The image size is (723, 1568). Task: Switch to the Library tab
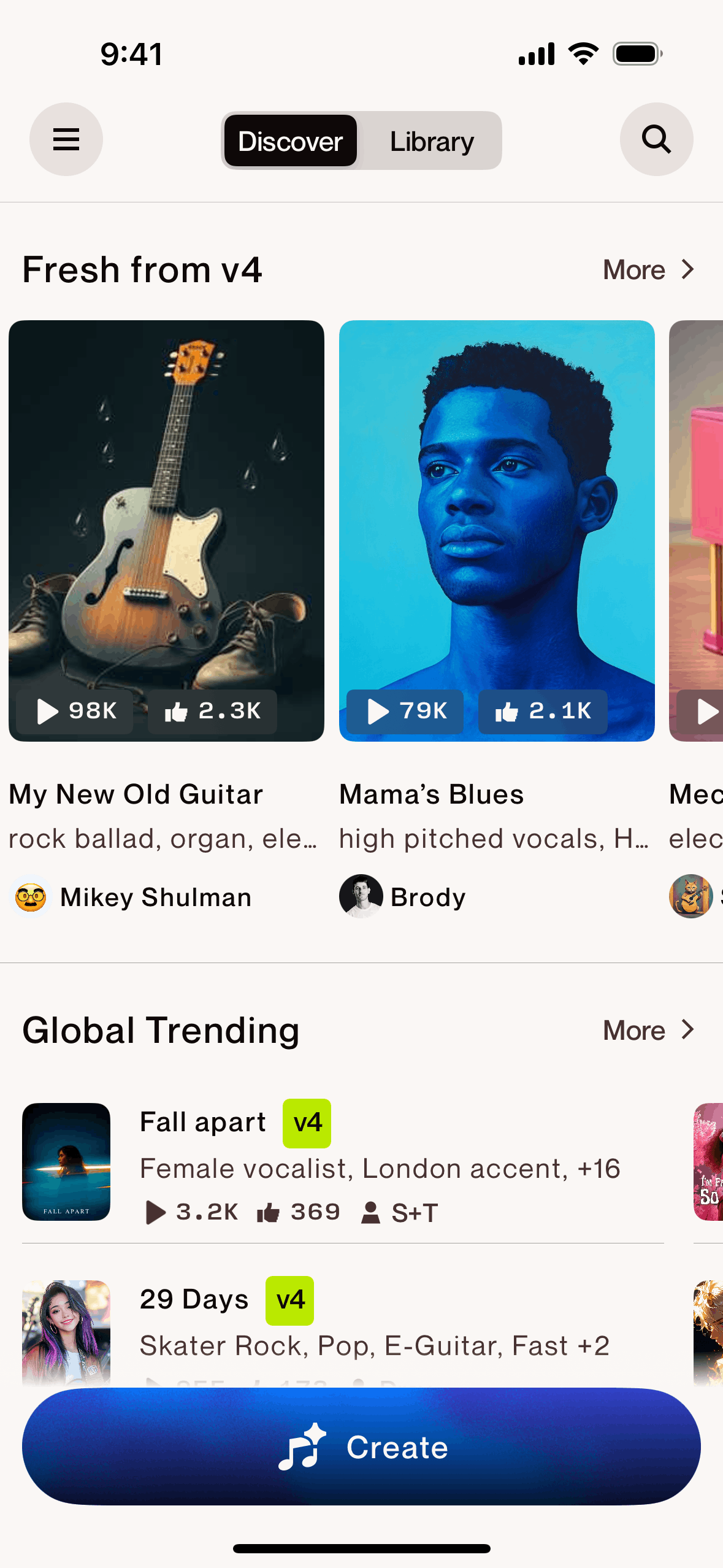(x=432, y=141)
